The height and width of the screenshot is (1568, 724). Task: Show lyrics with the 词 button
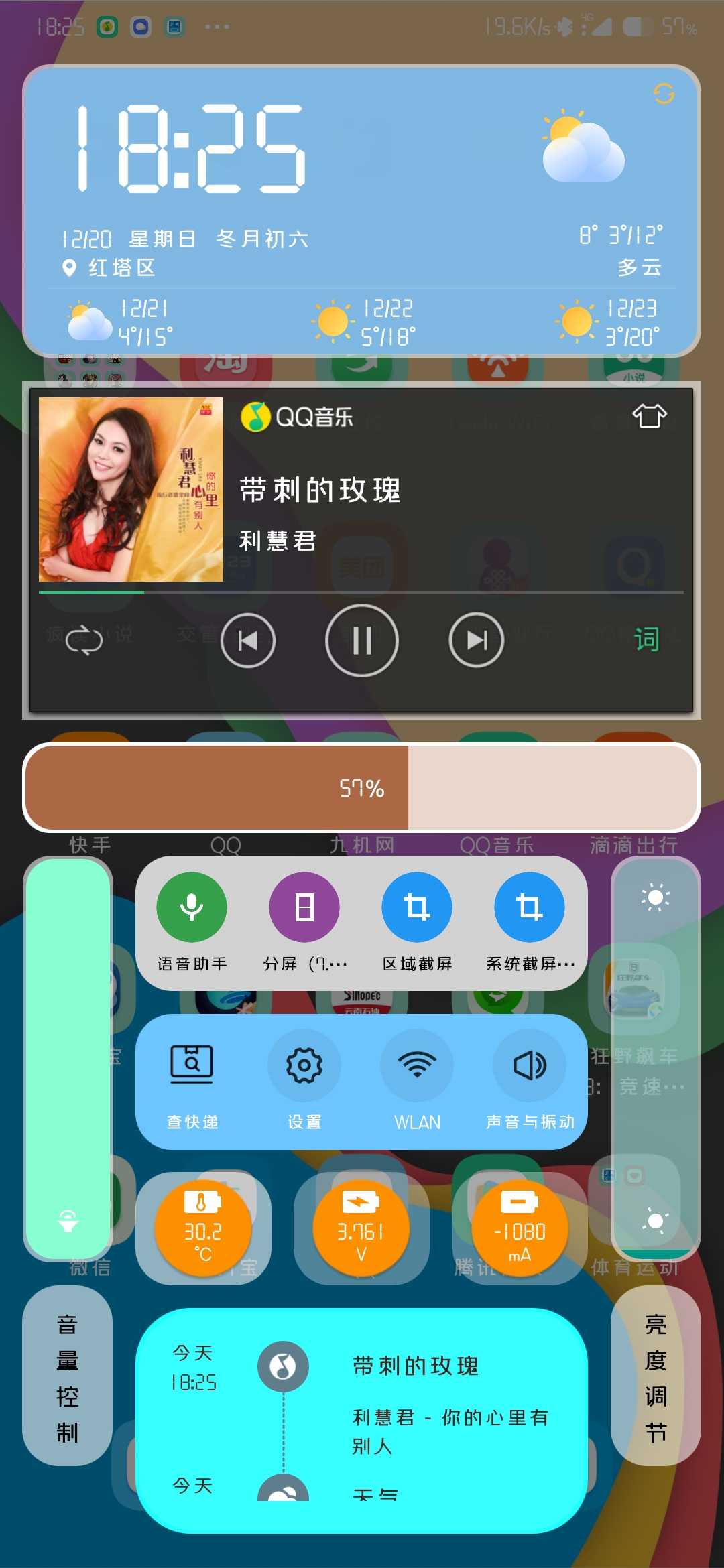(647, 639)
